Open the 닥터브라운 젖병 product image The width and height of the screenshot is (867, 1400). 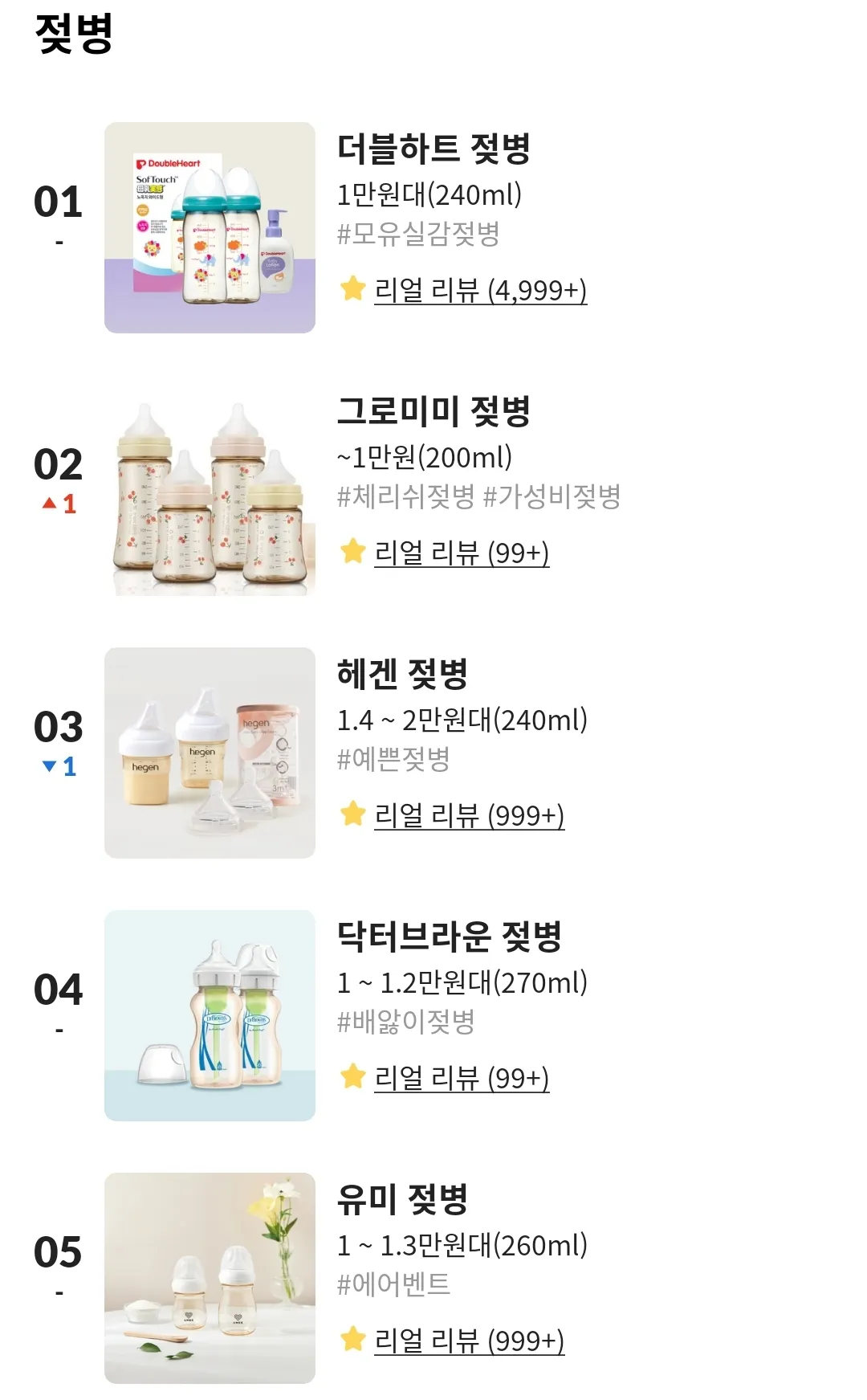(210, 1015)
